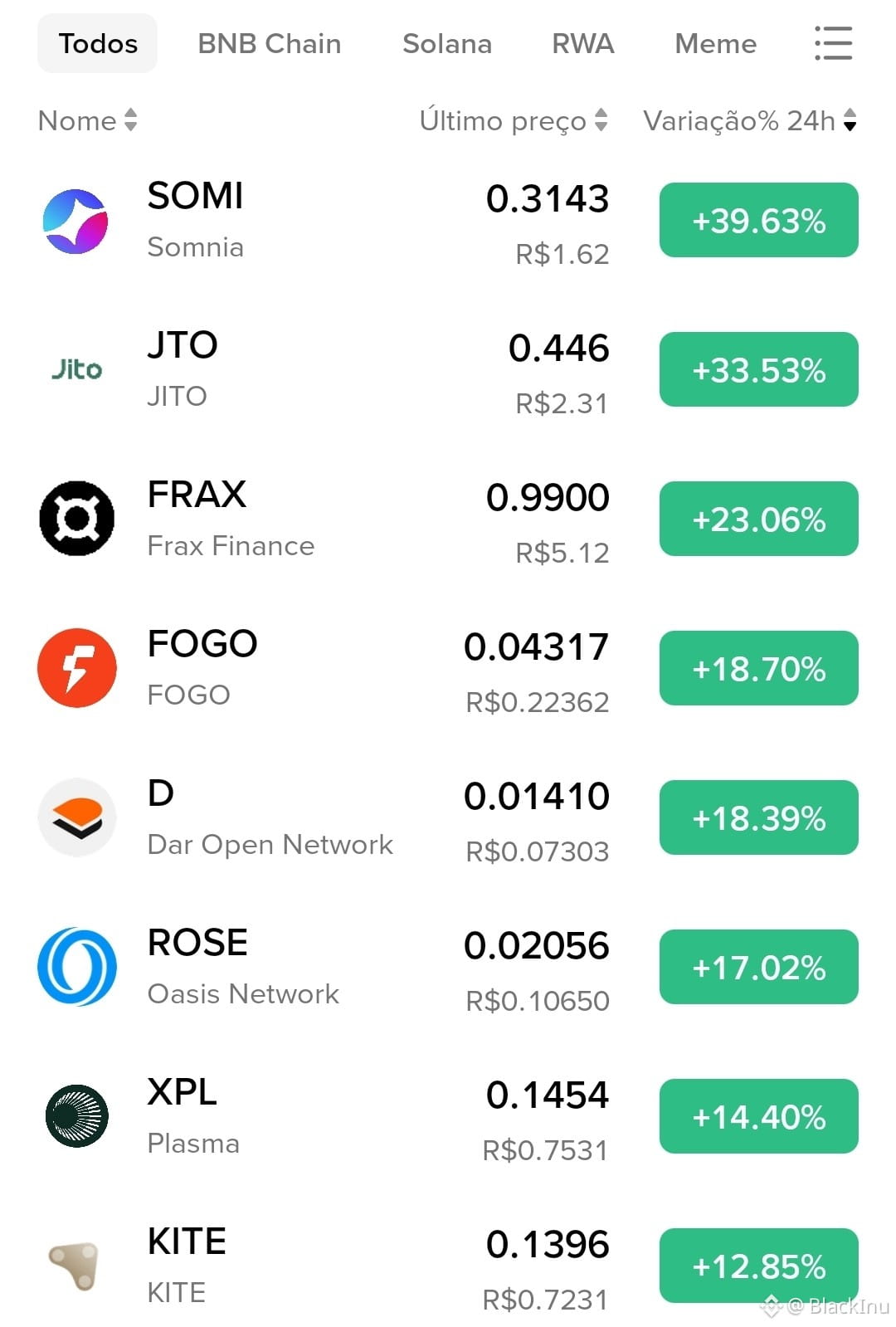Image resolution: width=896 pixels, height=1327 pixels.
Task: Select the Todos tab
Action: point(98,43)
